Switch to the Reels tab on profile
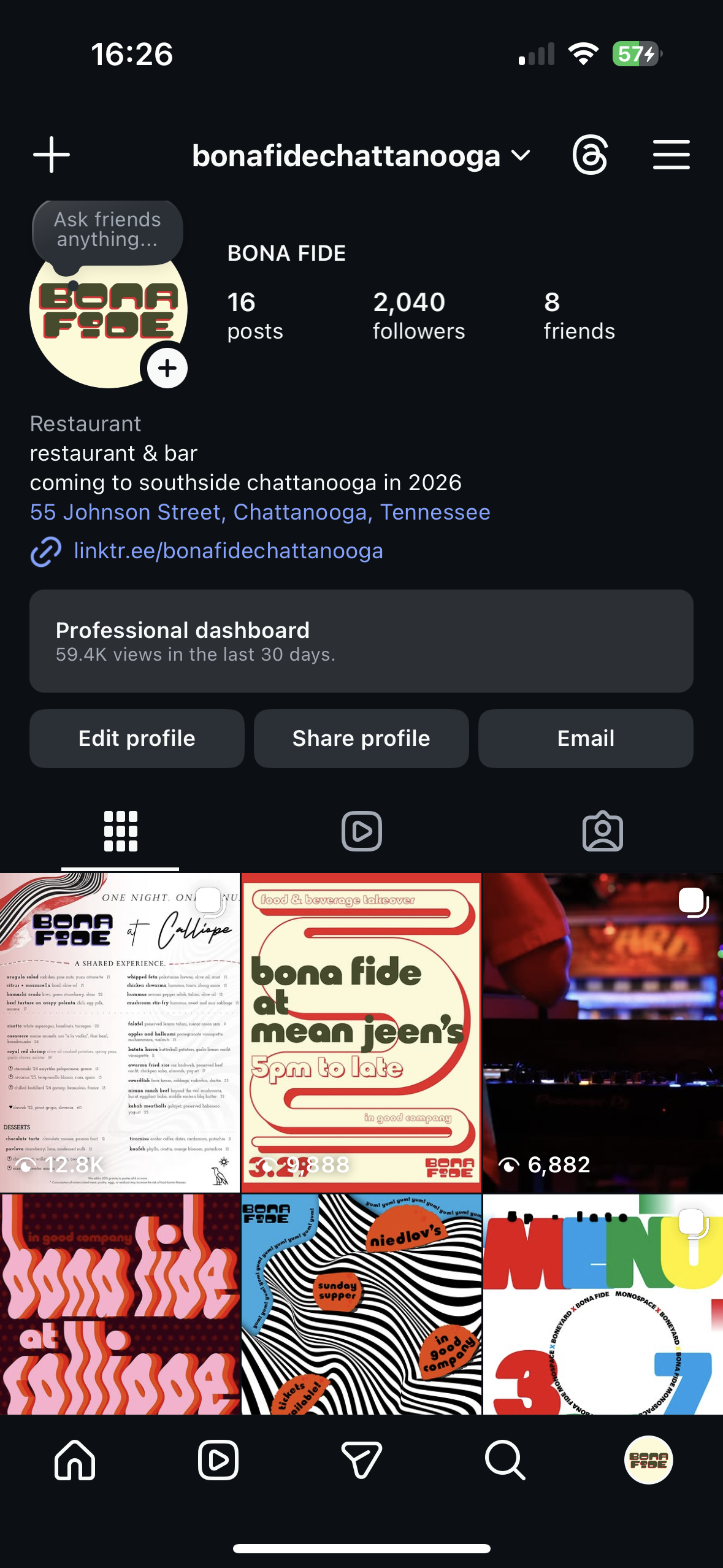Viewport: 723px width, 1568px height. (x=361, y=832)
